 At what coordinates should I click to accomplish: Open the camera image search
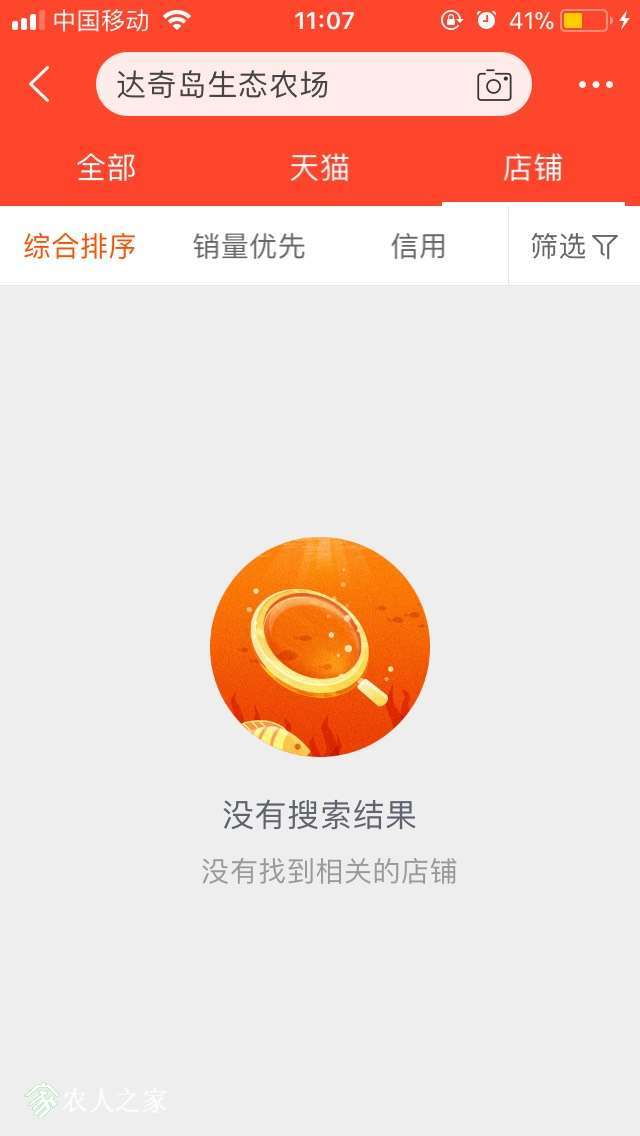coord(494,85)
